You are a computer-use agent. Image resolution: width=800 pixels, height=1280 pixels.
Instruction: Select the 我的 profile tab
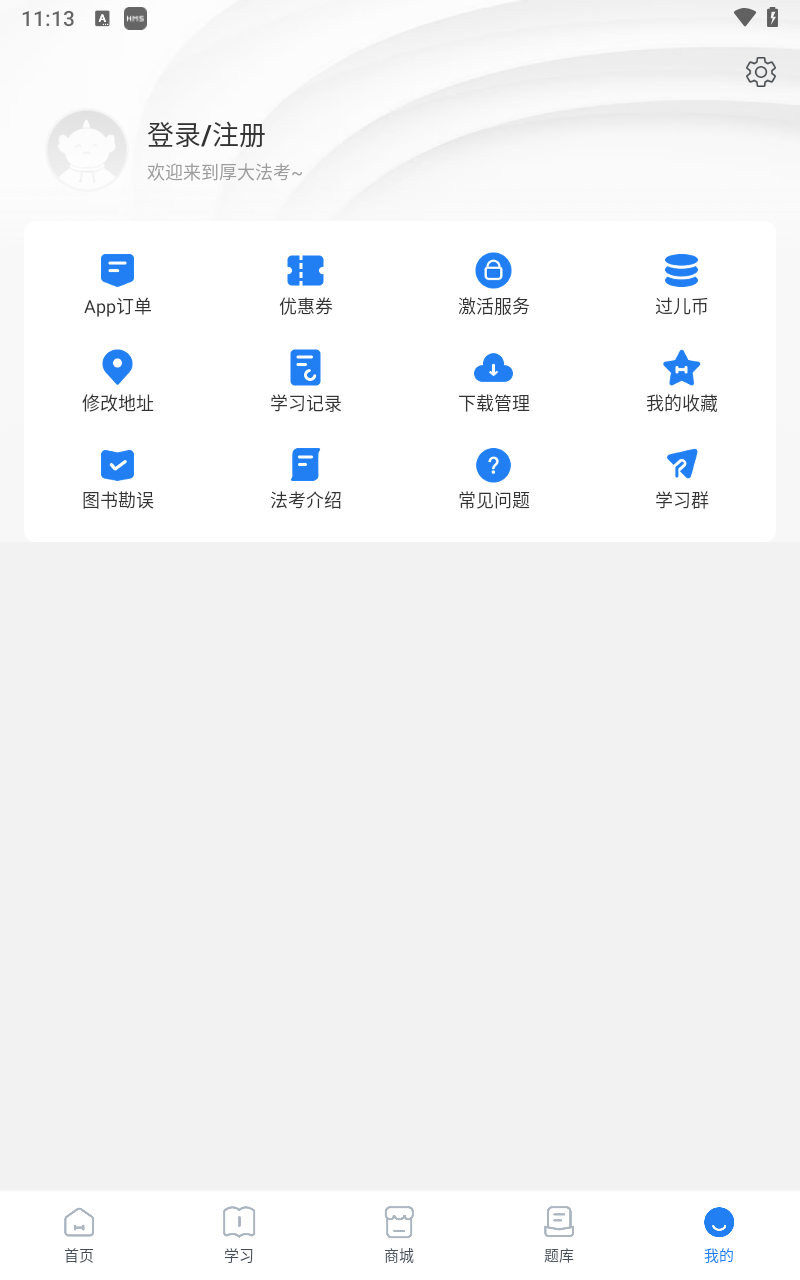pos(719,1234)
